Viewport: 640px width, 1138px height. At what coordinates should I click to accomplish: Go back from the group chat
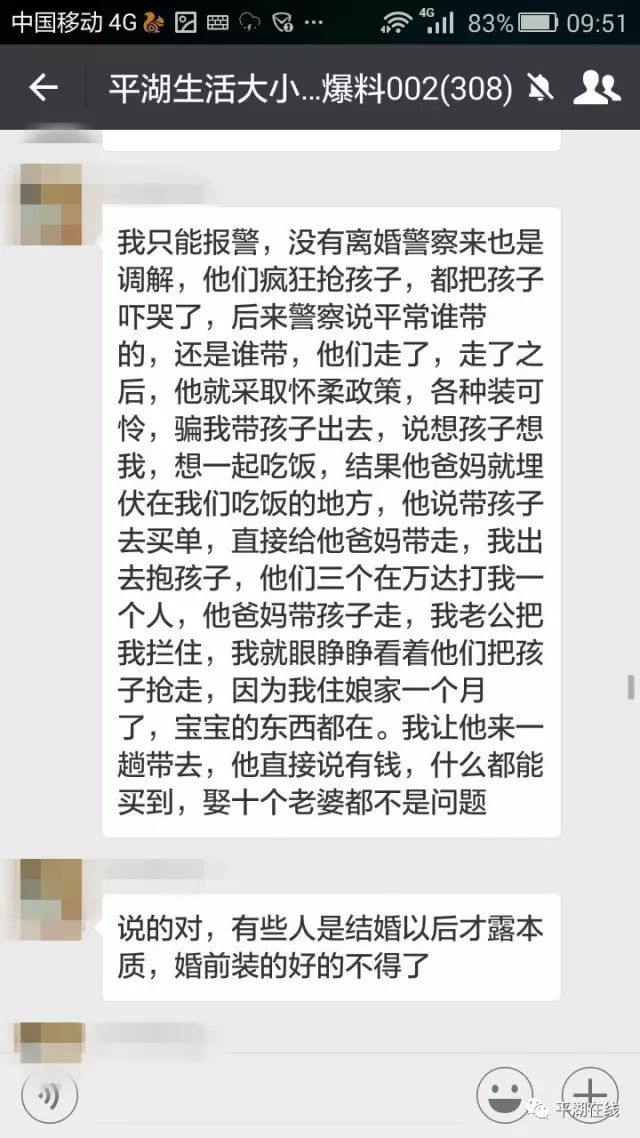[43, 89]
